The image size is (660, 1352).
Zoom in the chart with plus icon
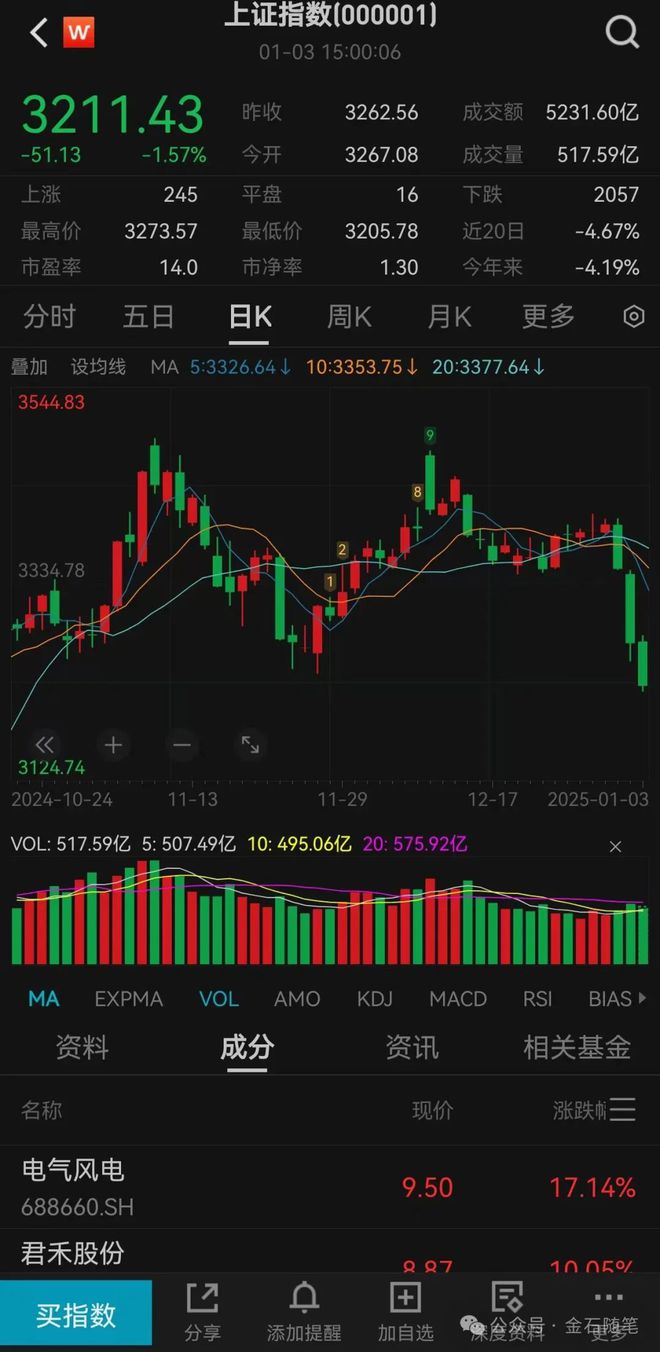tap(113, 745)
